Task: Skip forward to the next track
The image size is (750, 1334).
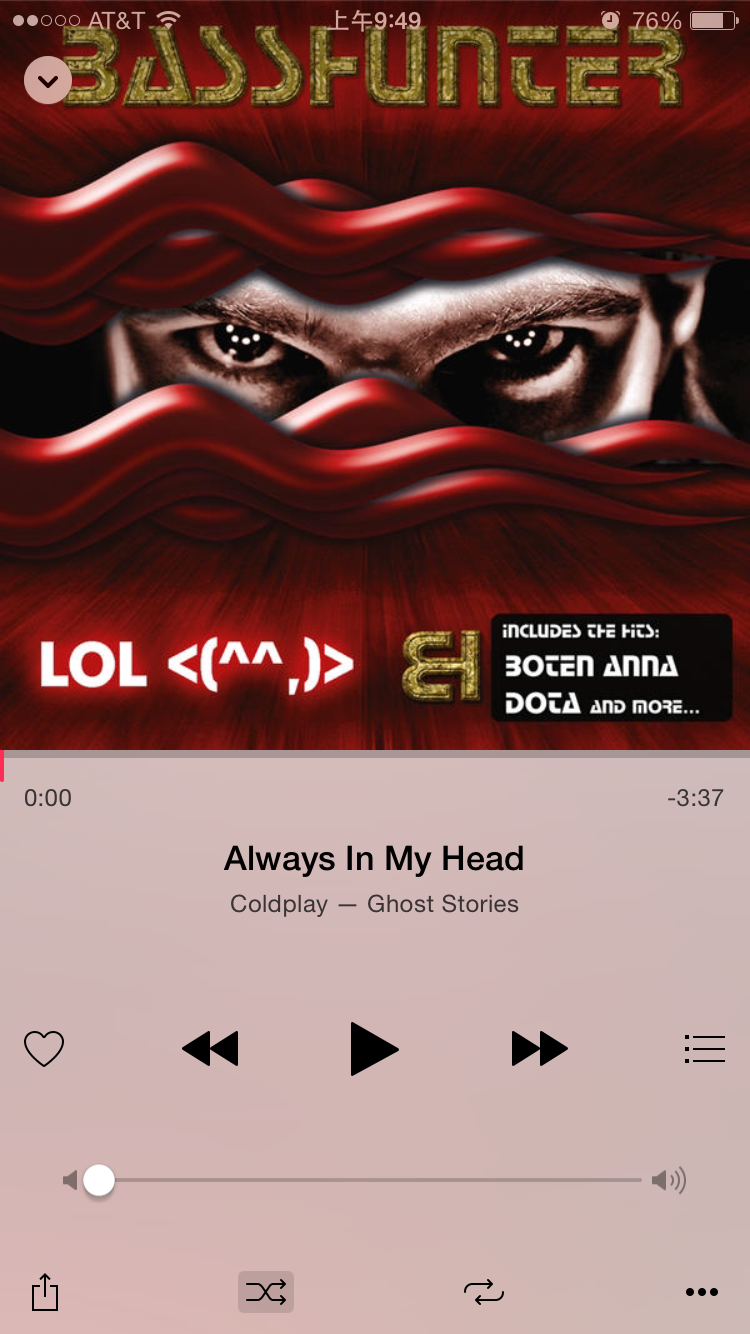Action: tap(539, 1049)
